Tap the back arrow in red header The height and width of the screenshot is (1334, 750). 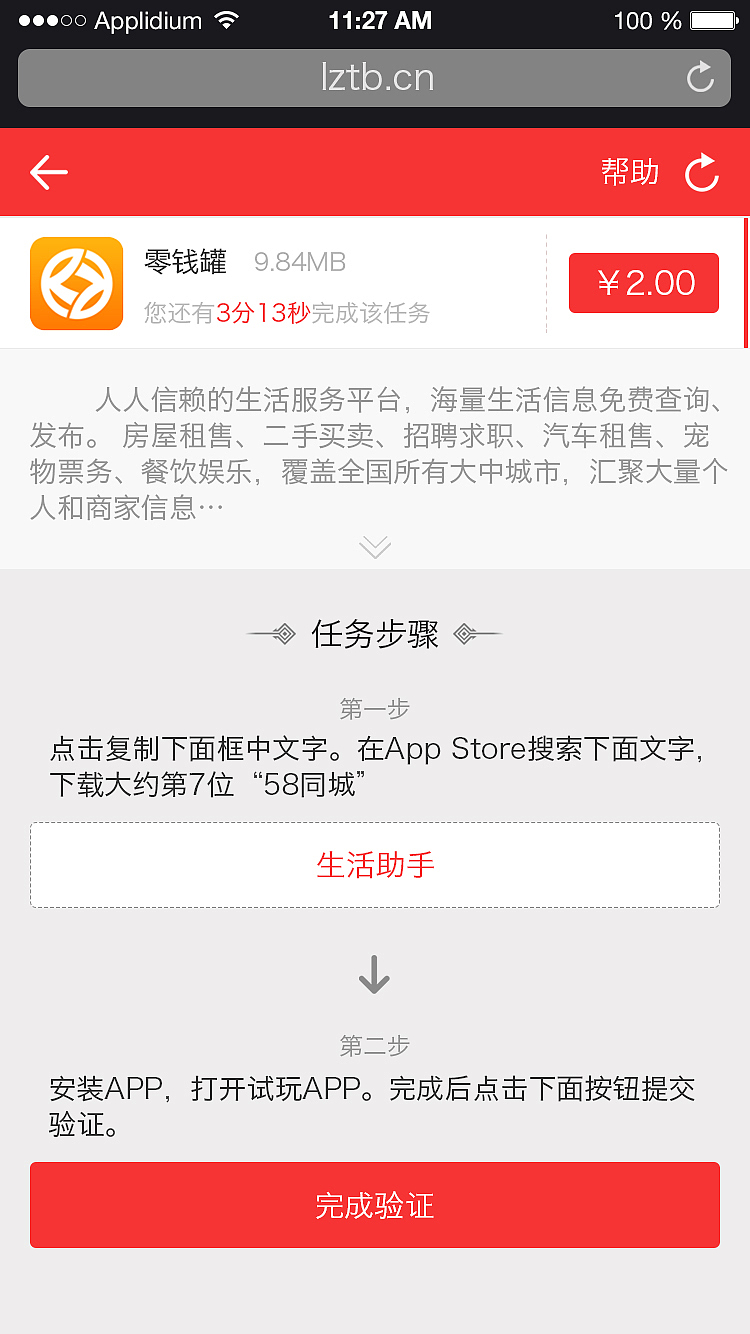47,171
